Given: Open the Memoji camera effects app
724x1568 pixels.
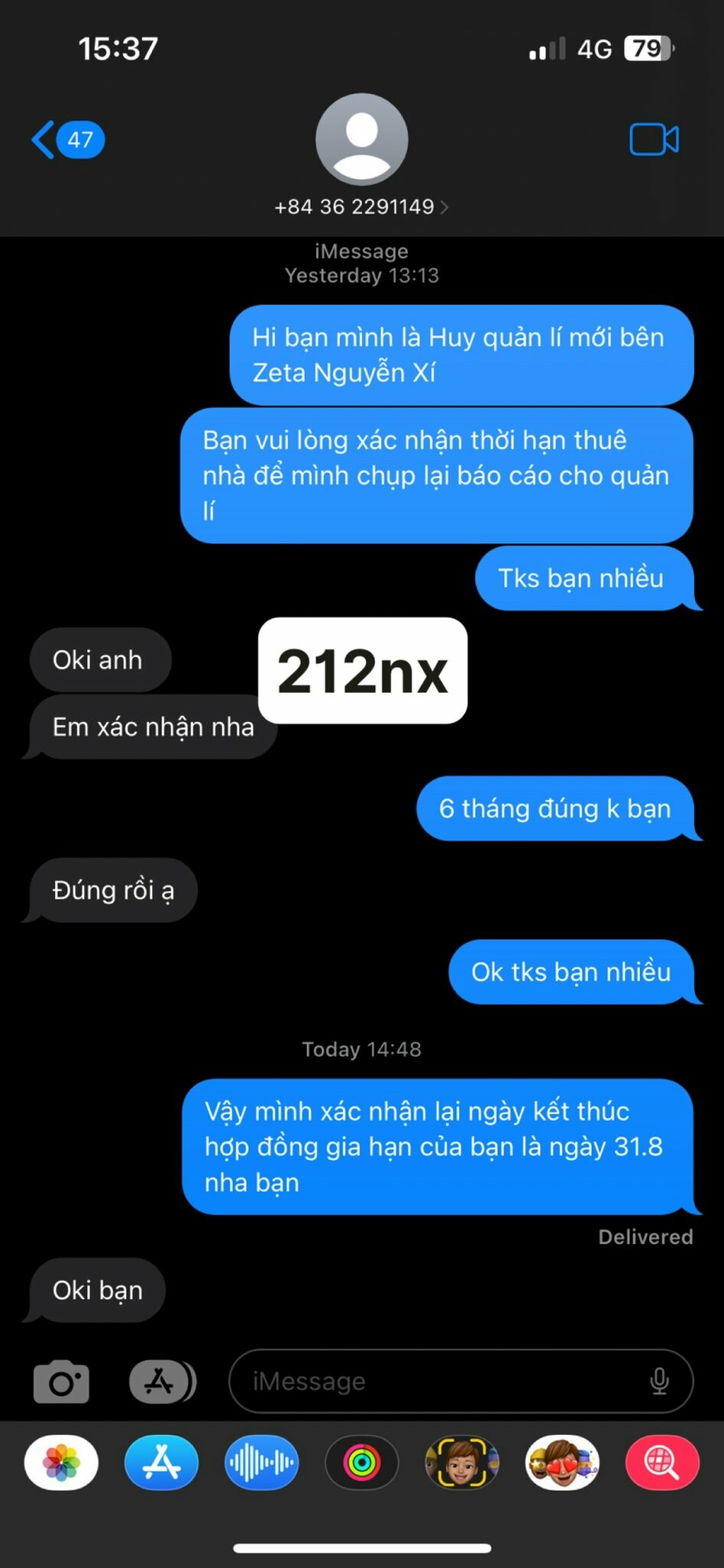Looking at the screenshot, I should [x=462, y=1463].
